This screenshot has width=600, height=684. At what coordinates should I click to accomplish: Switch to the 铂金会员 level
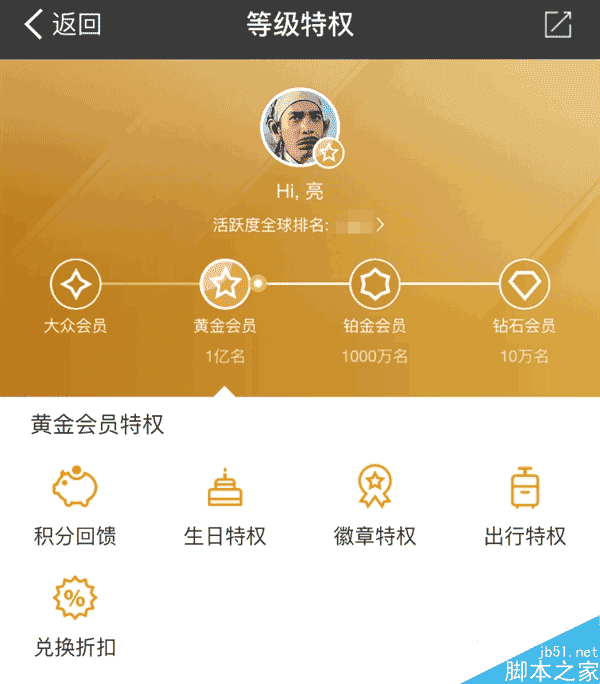tap(374, 286)
